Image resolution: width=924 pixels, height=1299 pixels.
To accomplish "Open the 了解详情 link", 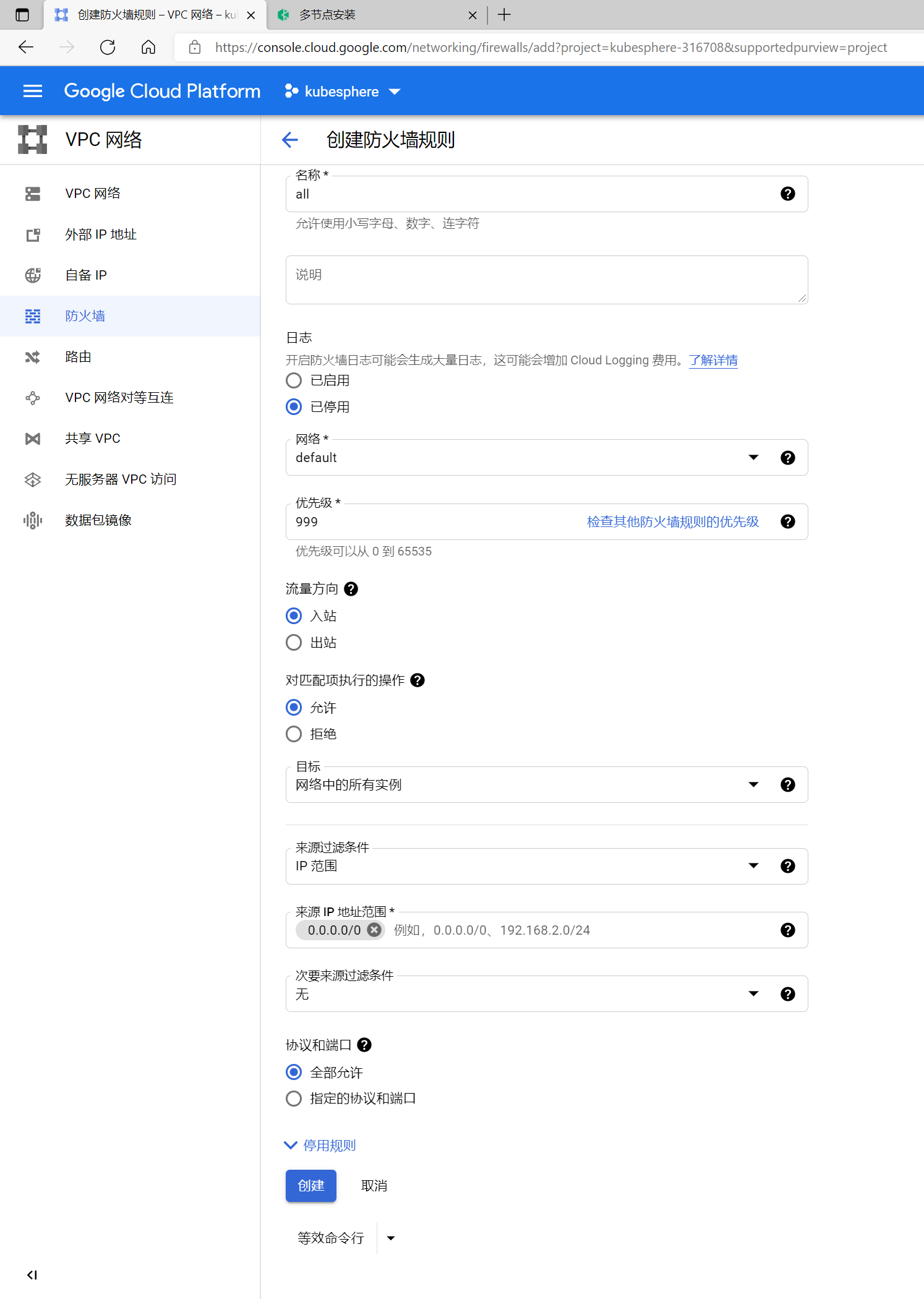I will 713,360.
